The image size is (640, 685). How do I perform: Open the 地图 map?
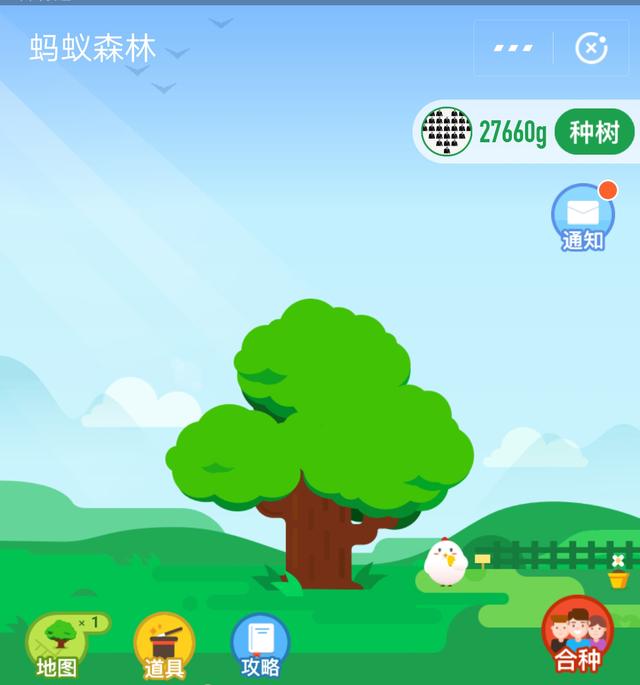click(x=58, y=645)
